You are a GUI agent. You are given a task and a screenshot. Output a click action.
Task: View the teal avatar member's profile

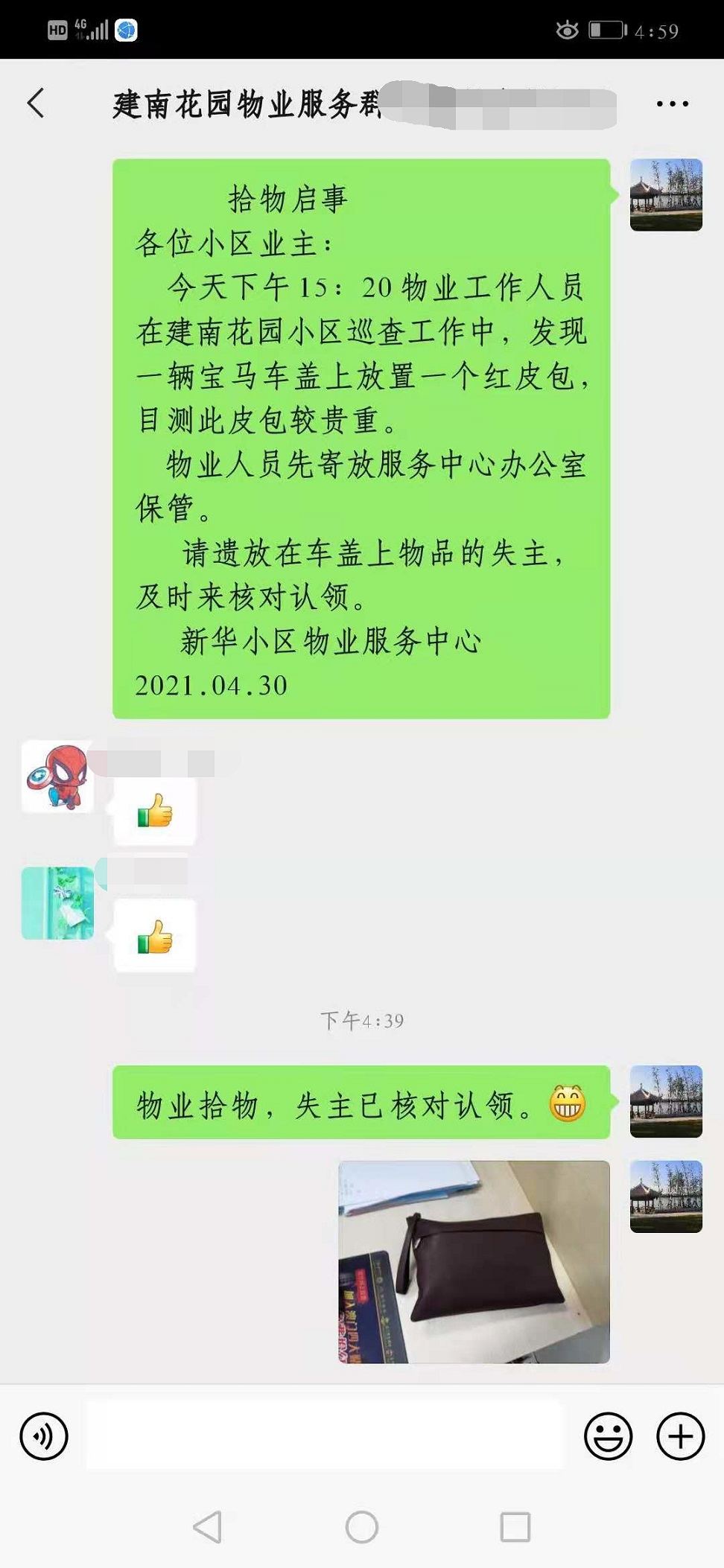[58, 902]
